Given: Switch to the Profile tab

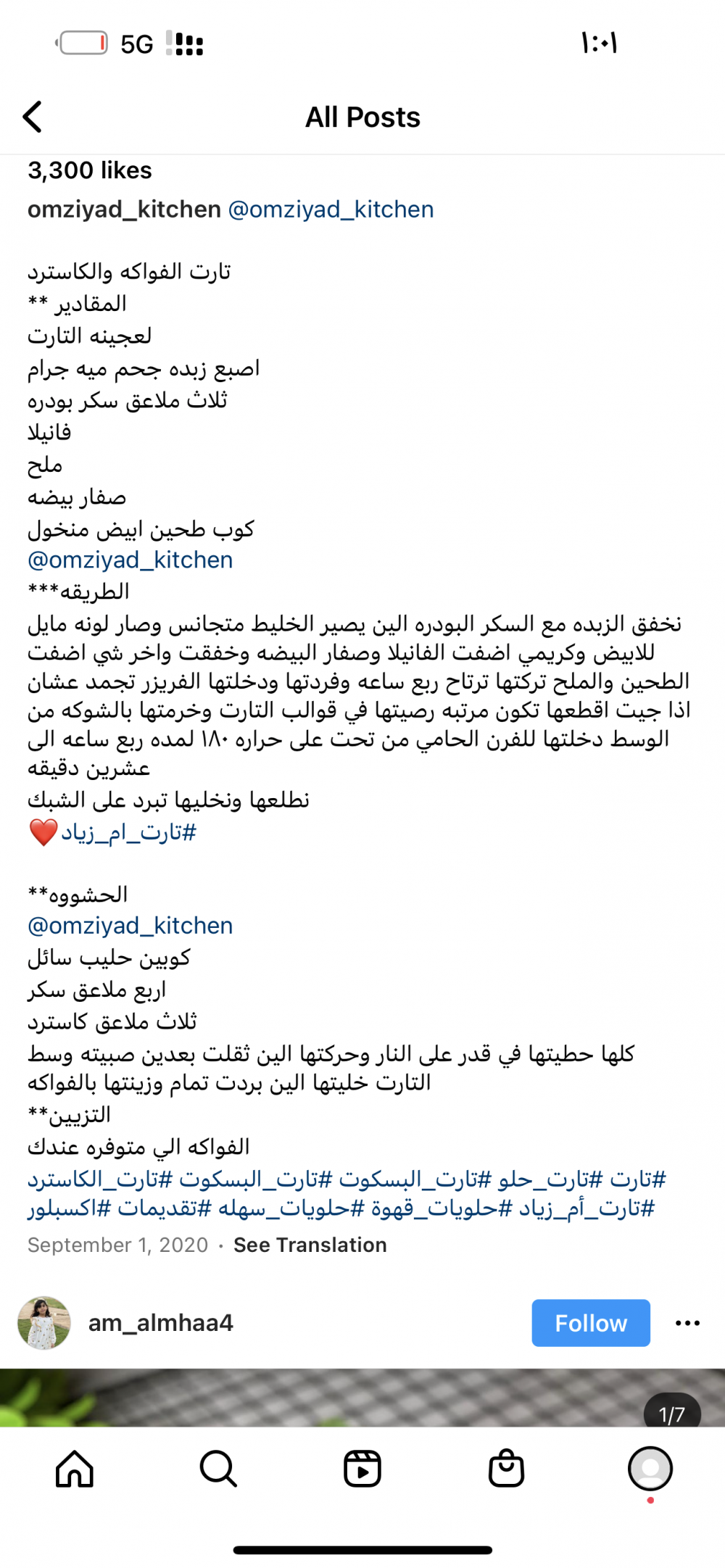Looking at the screenshot, I should (x=650, y=1469).
